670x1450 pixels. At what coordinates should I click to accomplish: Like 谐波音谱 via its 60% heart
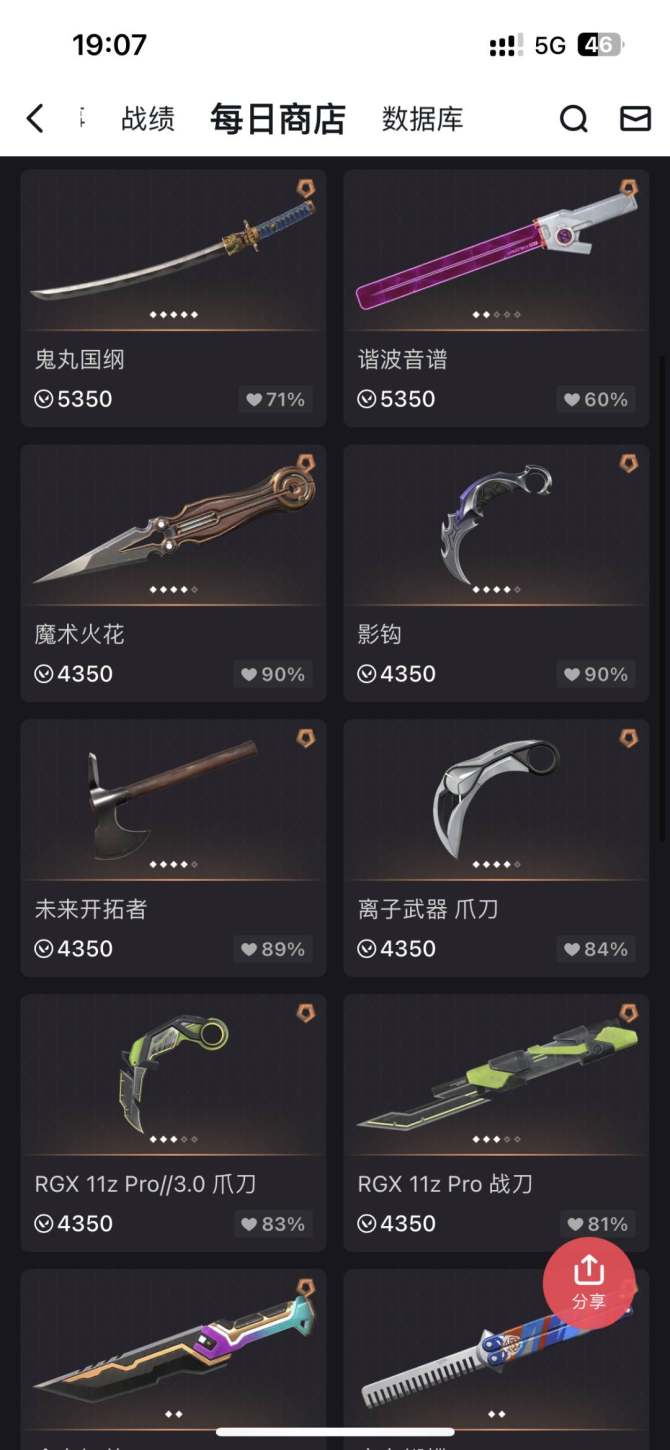(596, 400)
